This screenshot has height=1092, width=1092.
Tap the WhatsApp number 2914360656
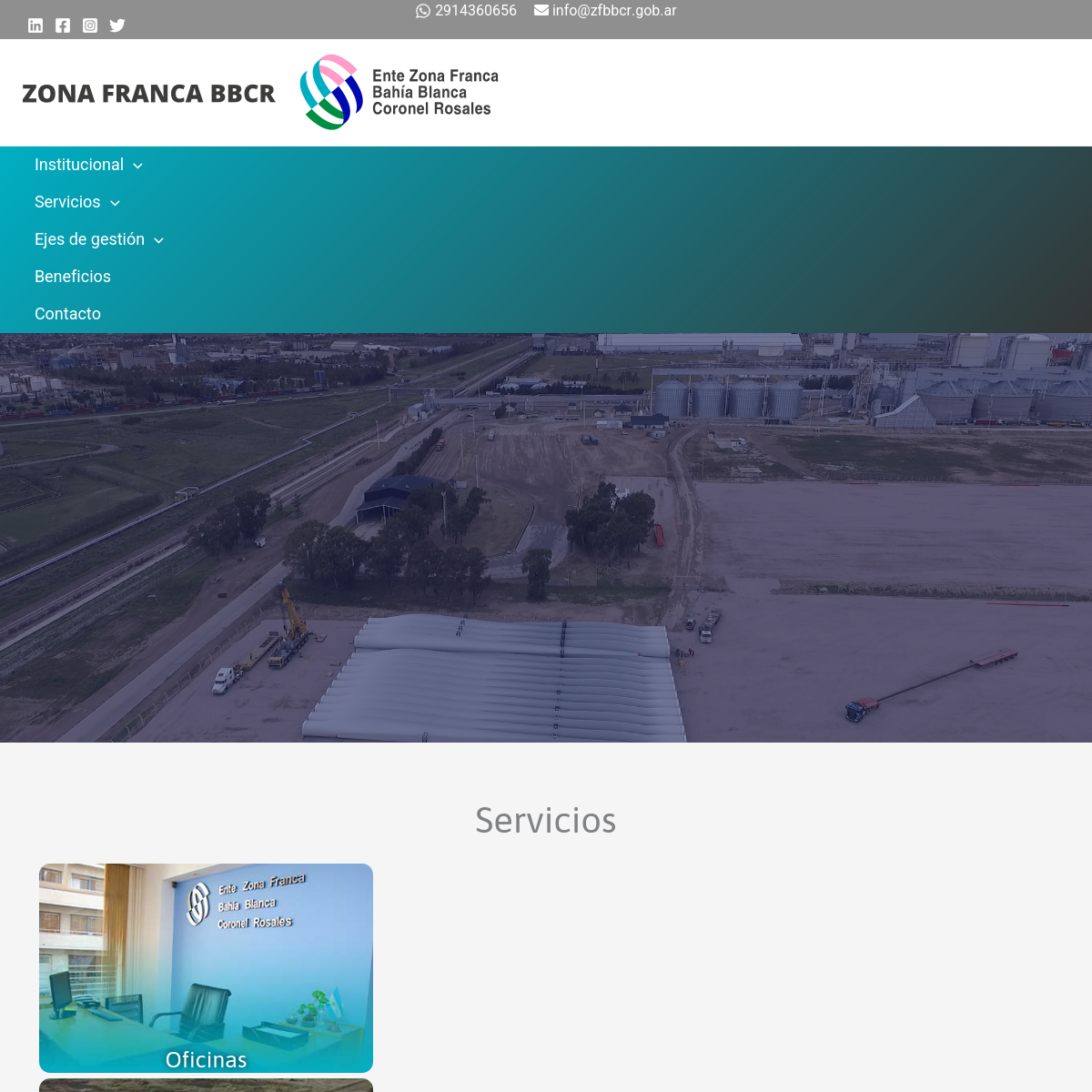pos(466,11)
